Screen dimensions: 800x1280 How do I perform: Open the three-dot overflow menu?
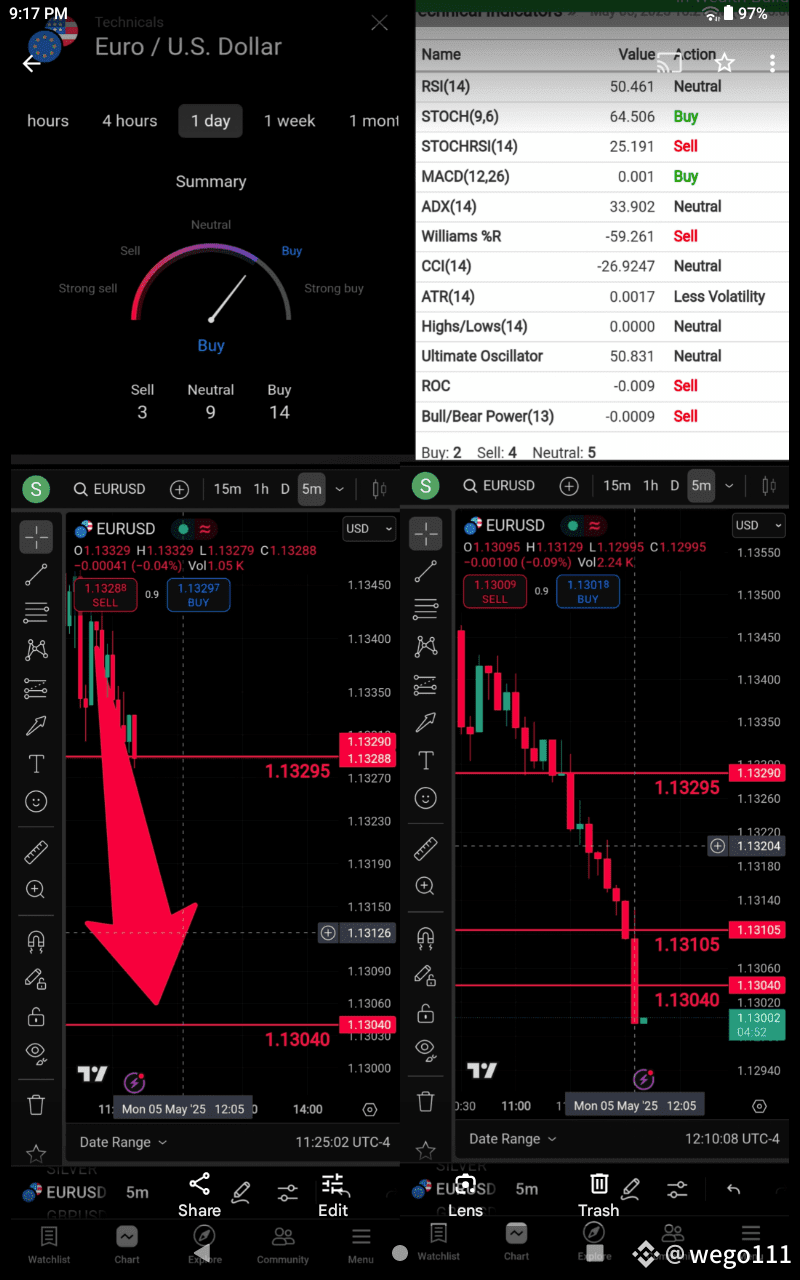pos(772,63)
